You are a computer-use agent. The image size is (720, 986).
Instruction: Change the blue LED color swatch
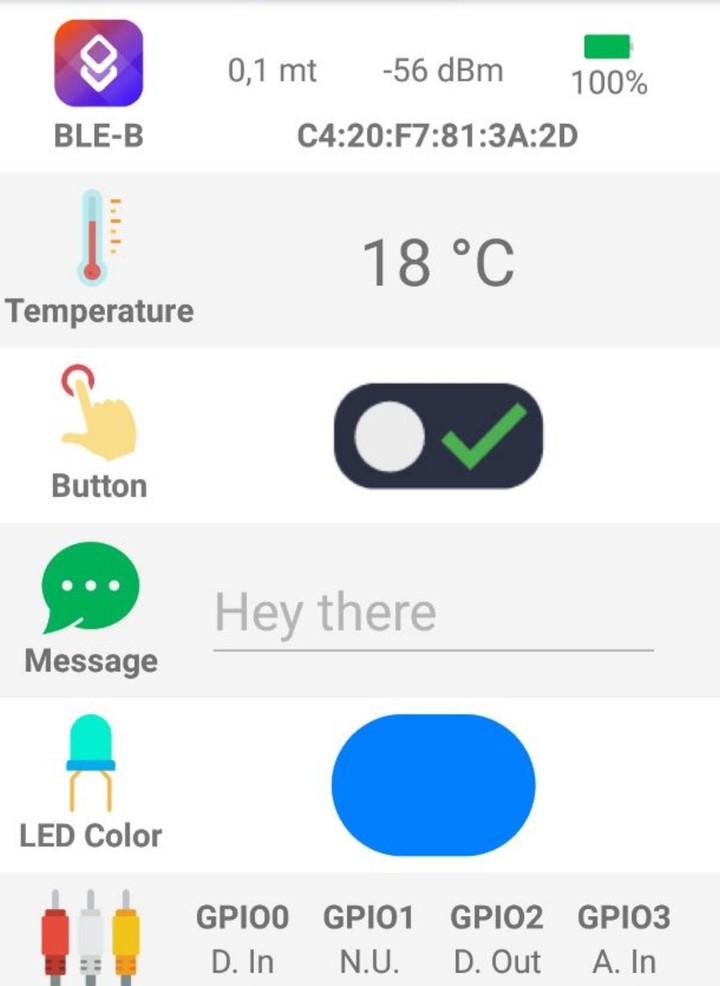432,786
